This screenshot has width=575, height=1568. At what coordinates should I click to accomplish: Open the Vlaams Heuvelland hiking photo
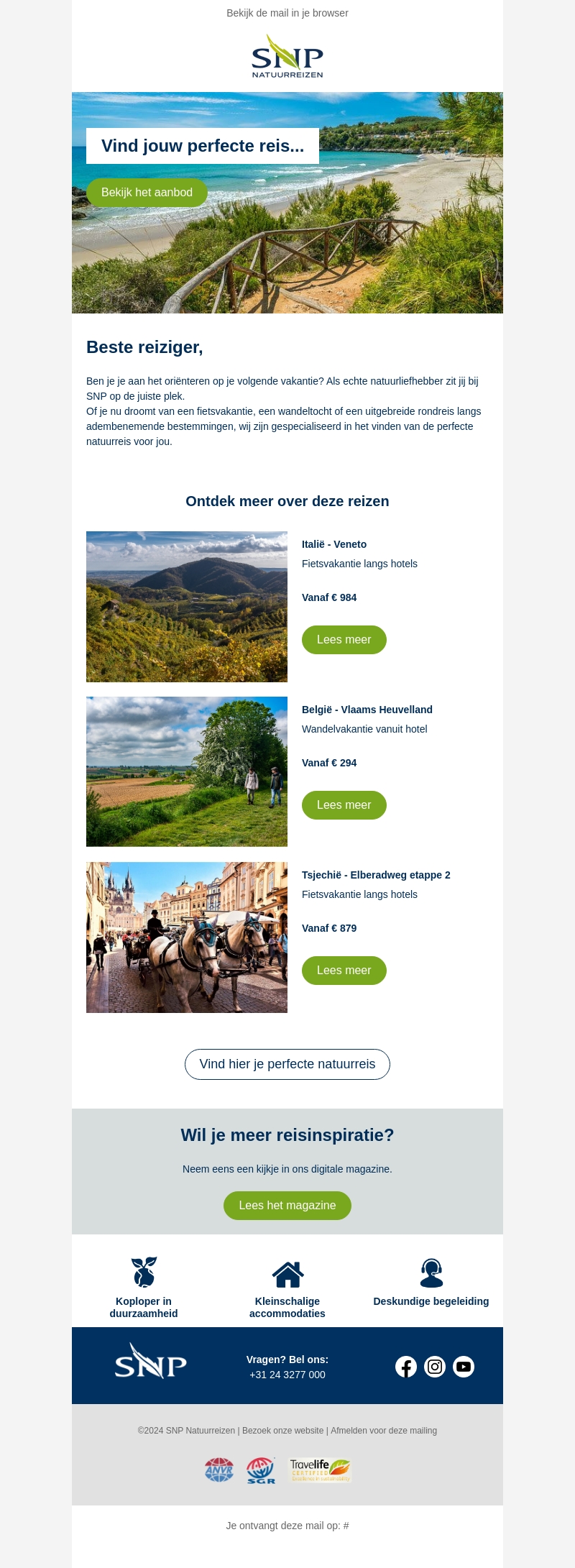(x=187, y=771)
